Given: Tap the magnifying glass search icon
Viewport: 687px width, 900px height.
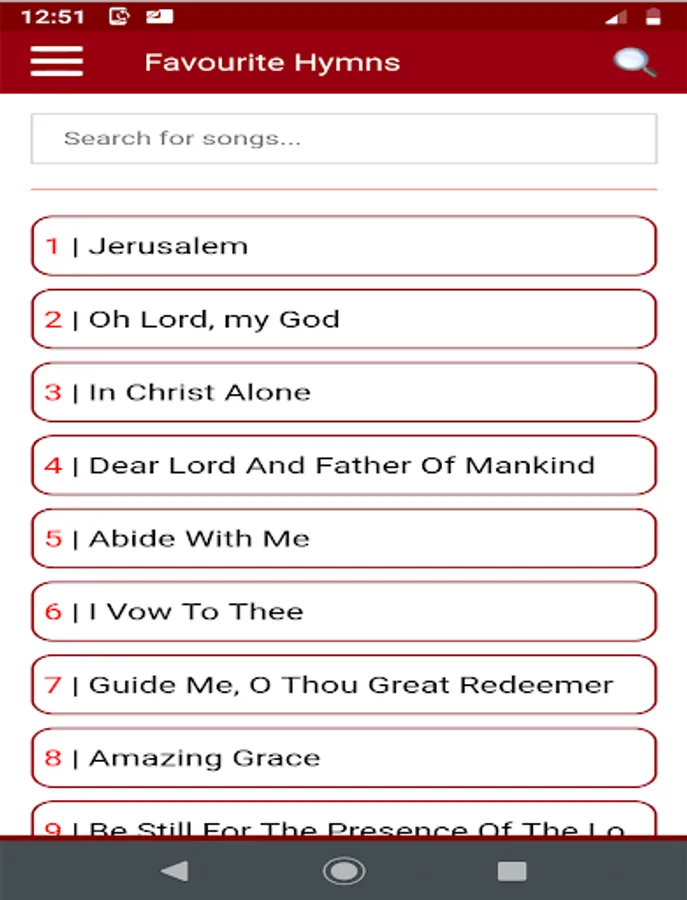Looking at the screenshot, I should [634, 62].
